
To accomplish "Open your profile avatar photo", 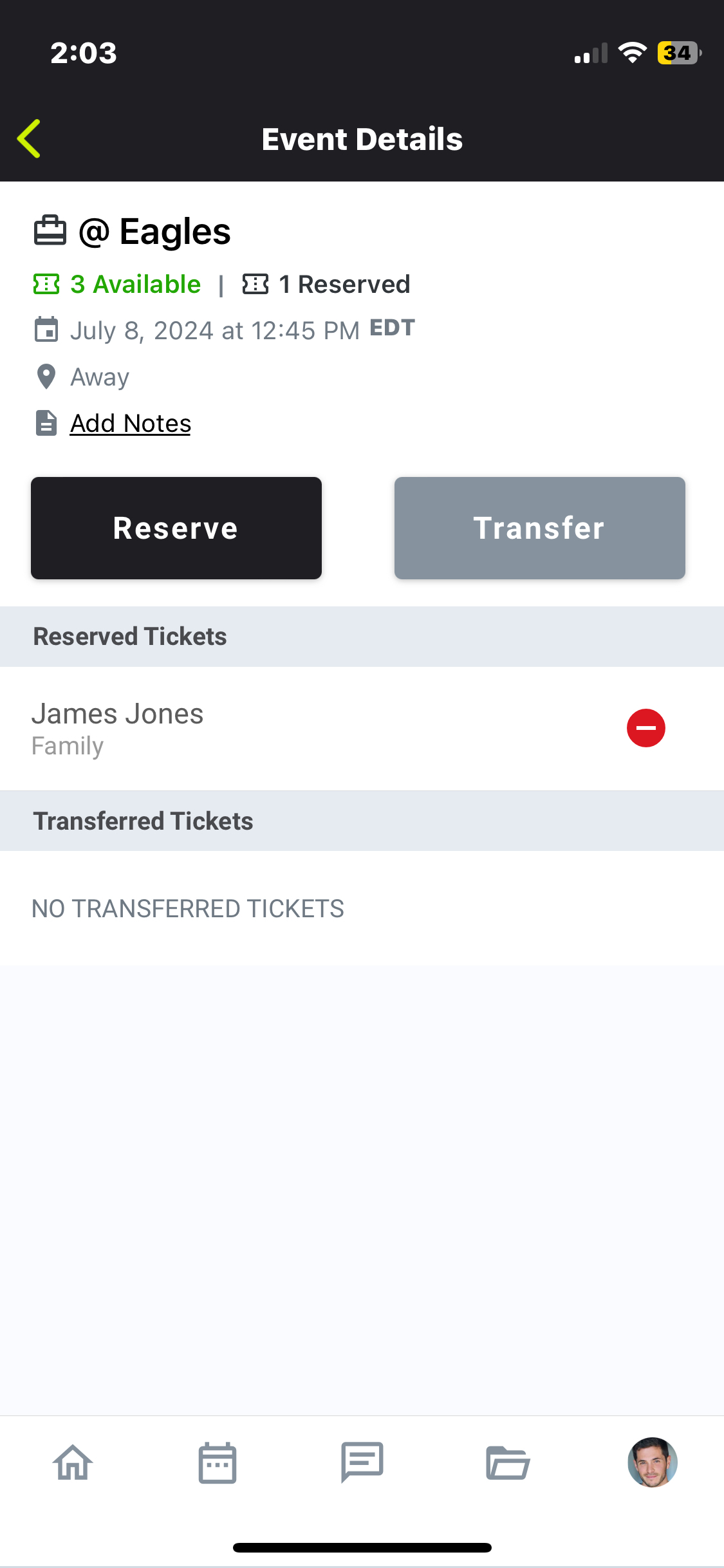I will [x=652, y=1462].
